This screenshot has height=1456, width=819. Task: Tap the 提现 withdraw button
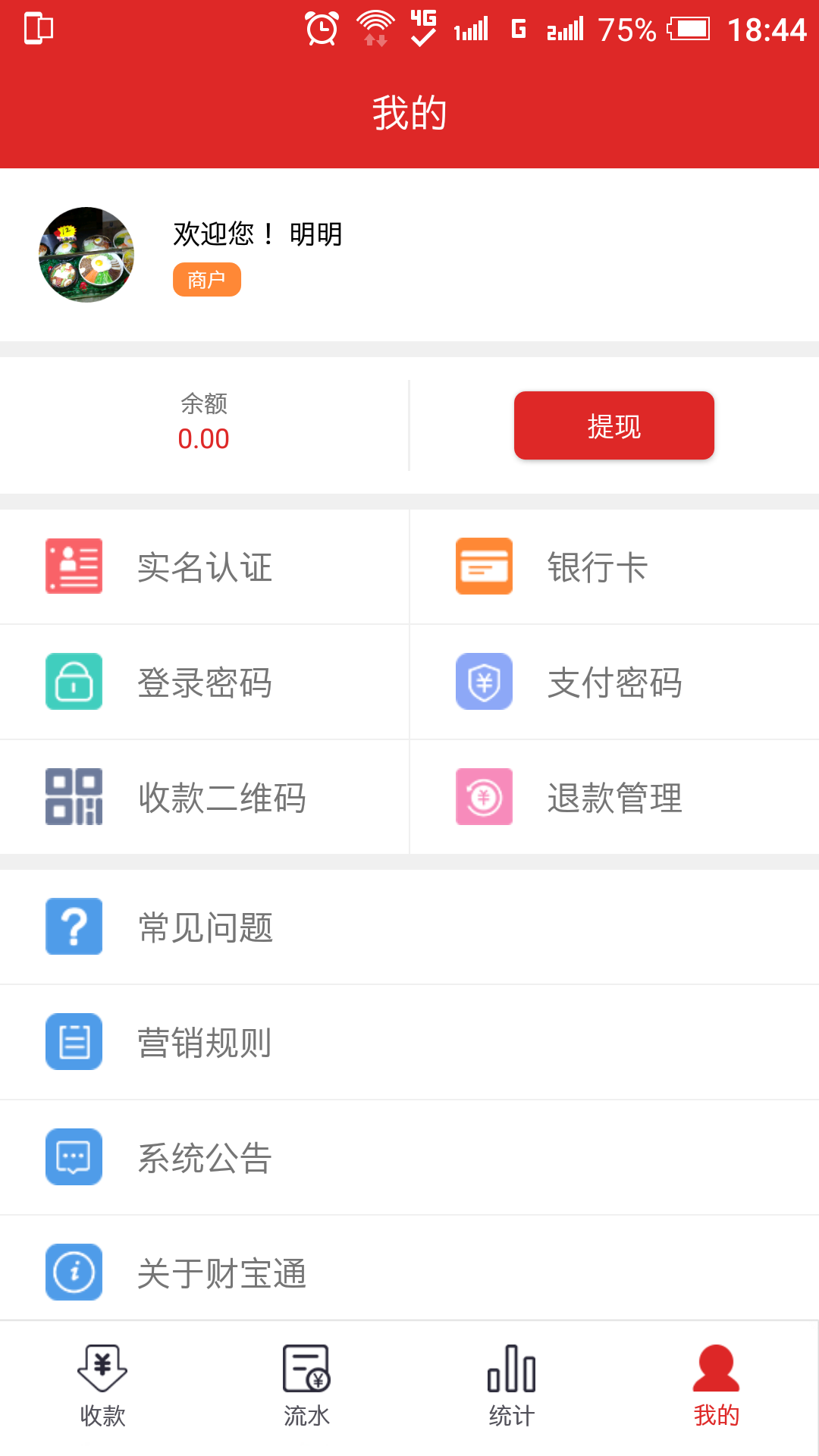pyautogui.click(x=613, y=425)
